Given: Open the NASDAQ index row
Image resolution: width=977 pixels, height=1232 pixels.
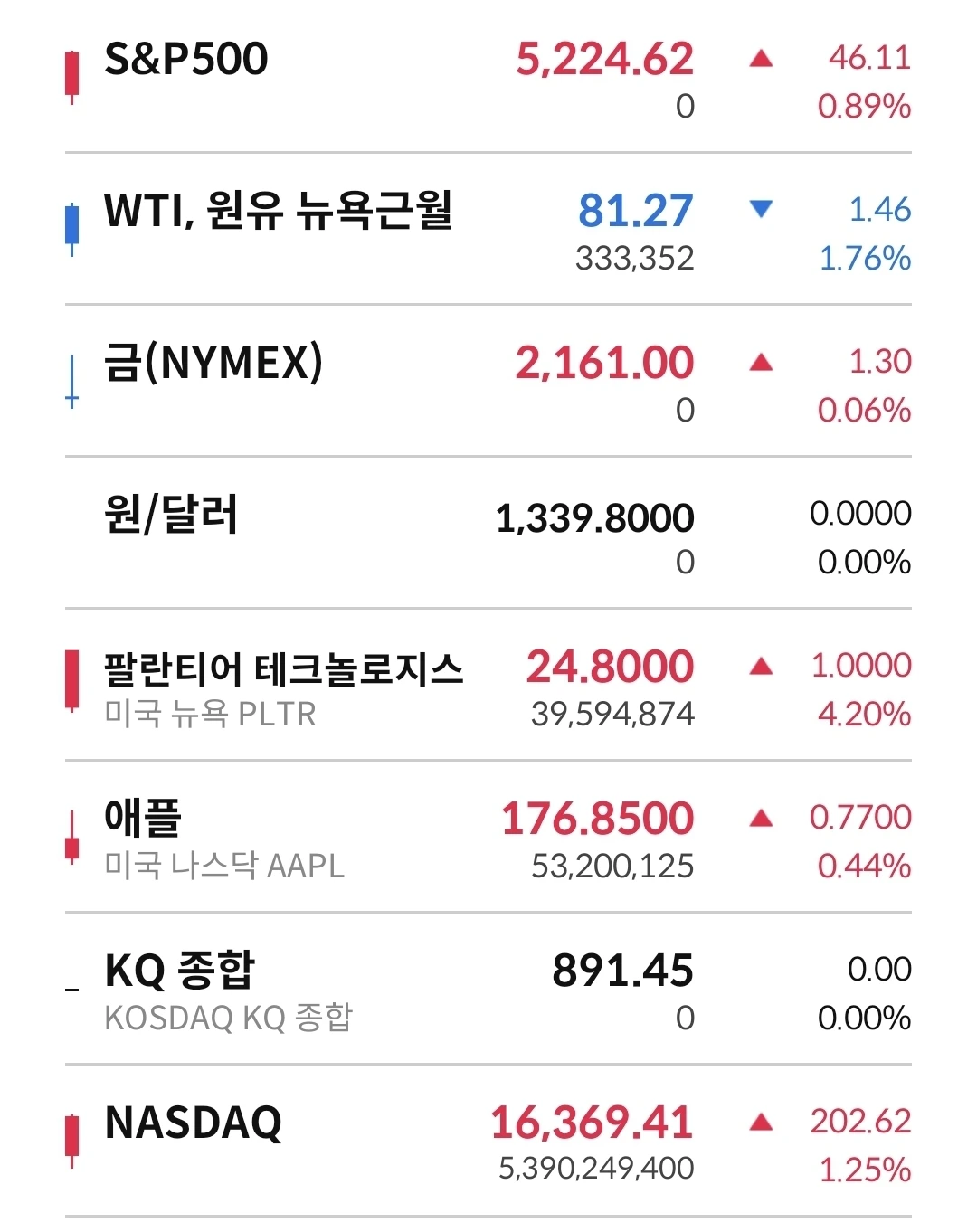Looking at the screenshot, I should click(488, 1141).
